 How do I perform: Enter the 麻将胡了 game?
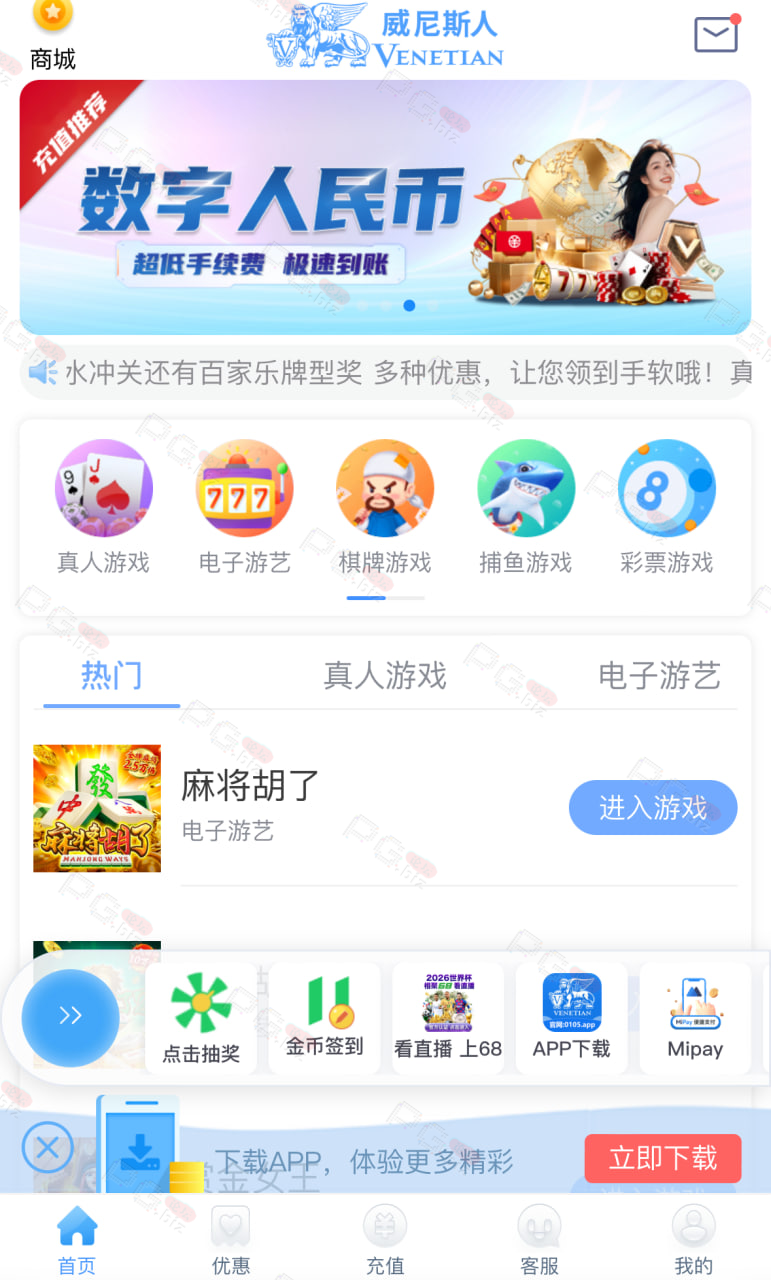pyautogui.click(x=653, y=808)
